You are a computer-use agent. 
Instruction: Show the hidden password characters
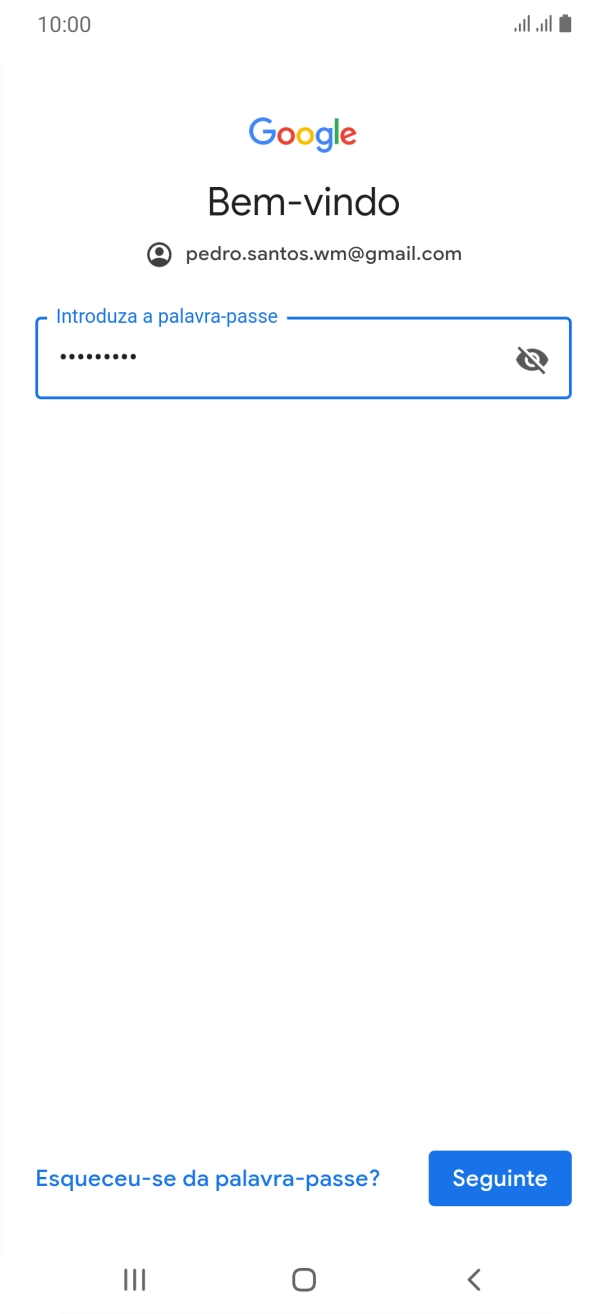pos(532,360)
